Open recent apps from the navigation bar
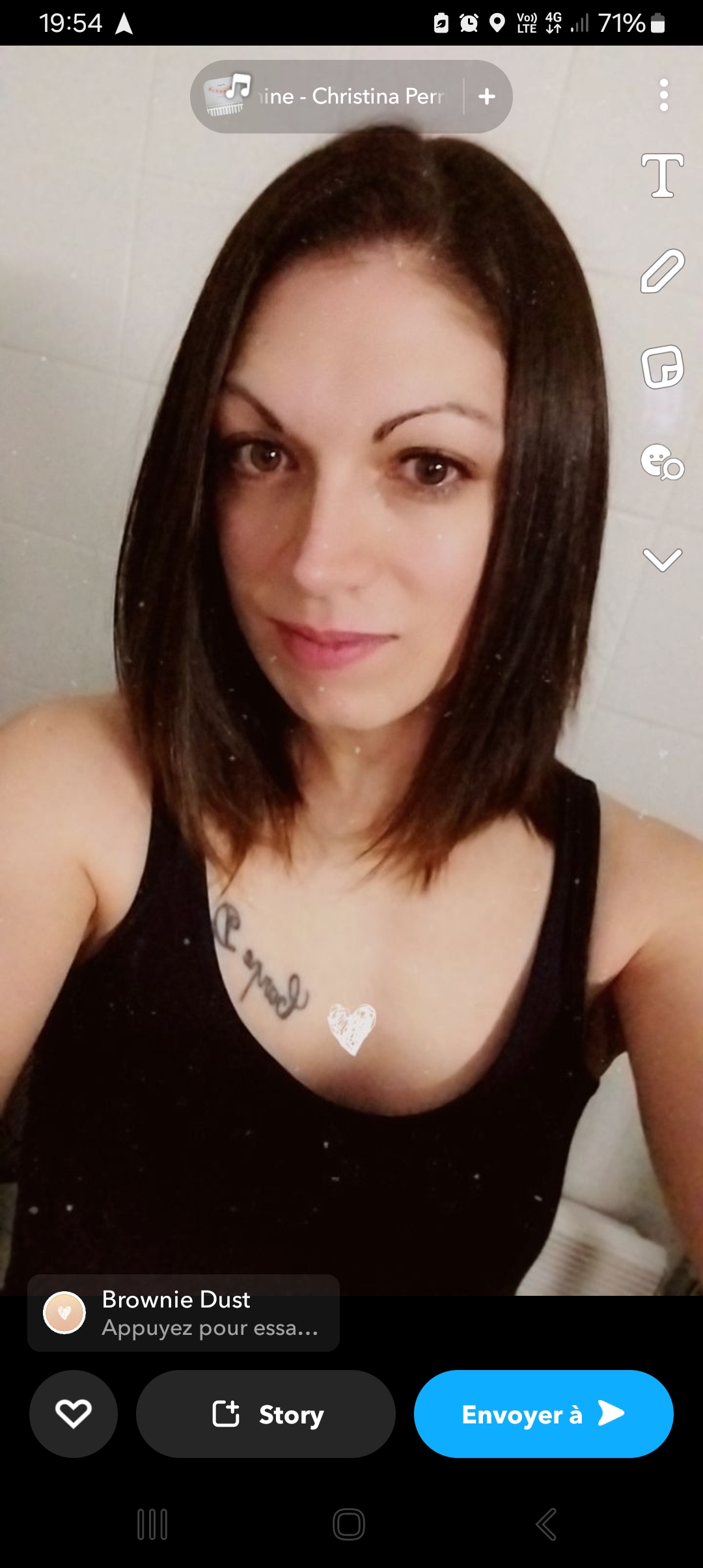The height and width of the screenshot is (1568, 703). tap(152, 1524)
